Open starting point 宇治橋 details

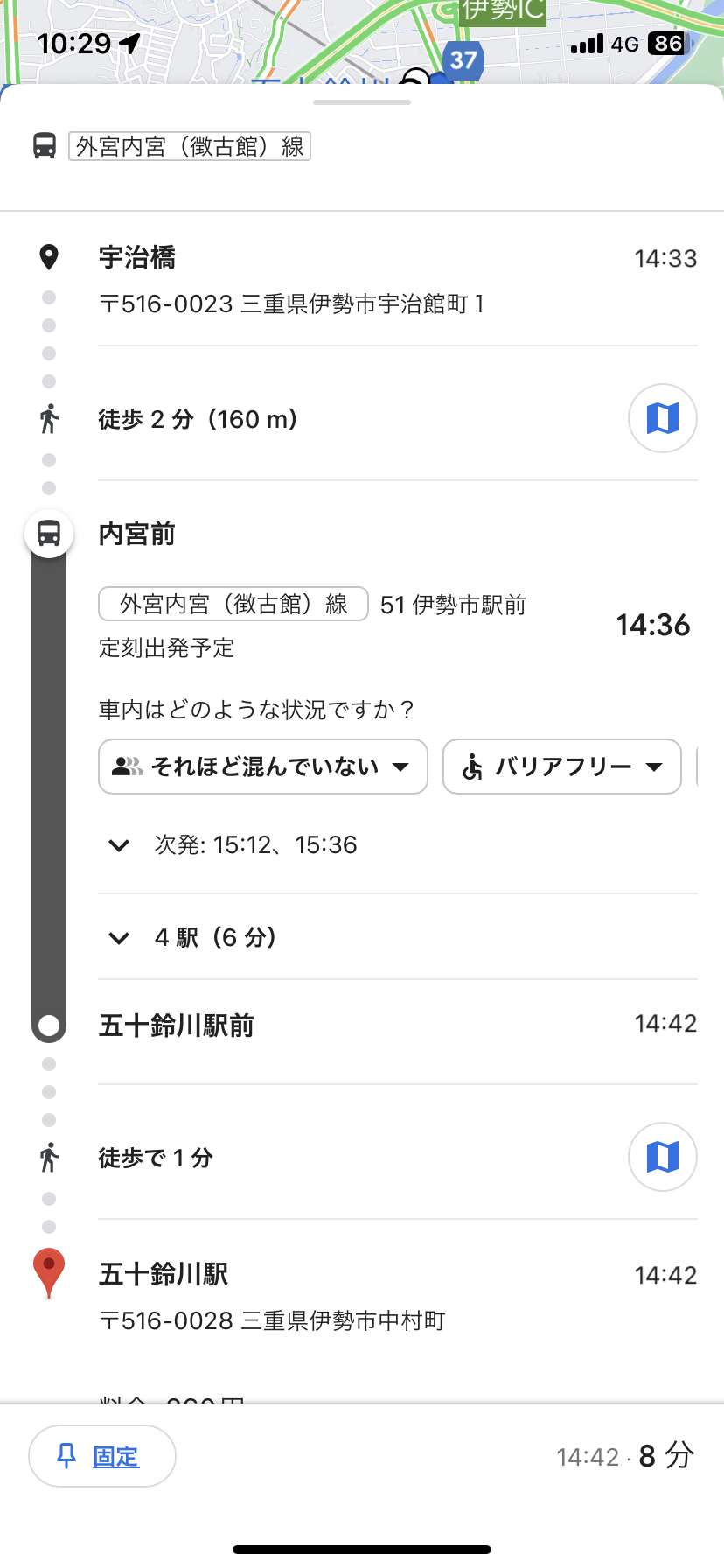[x=398, y=280]
